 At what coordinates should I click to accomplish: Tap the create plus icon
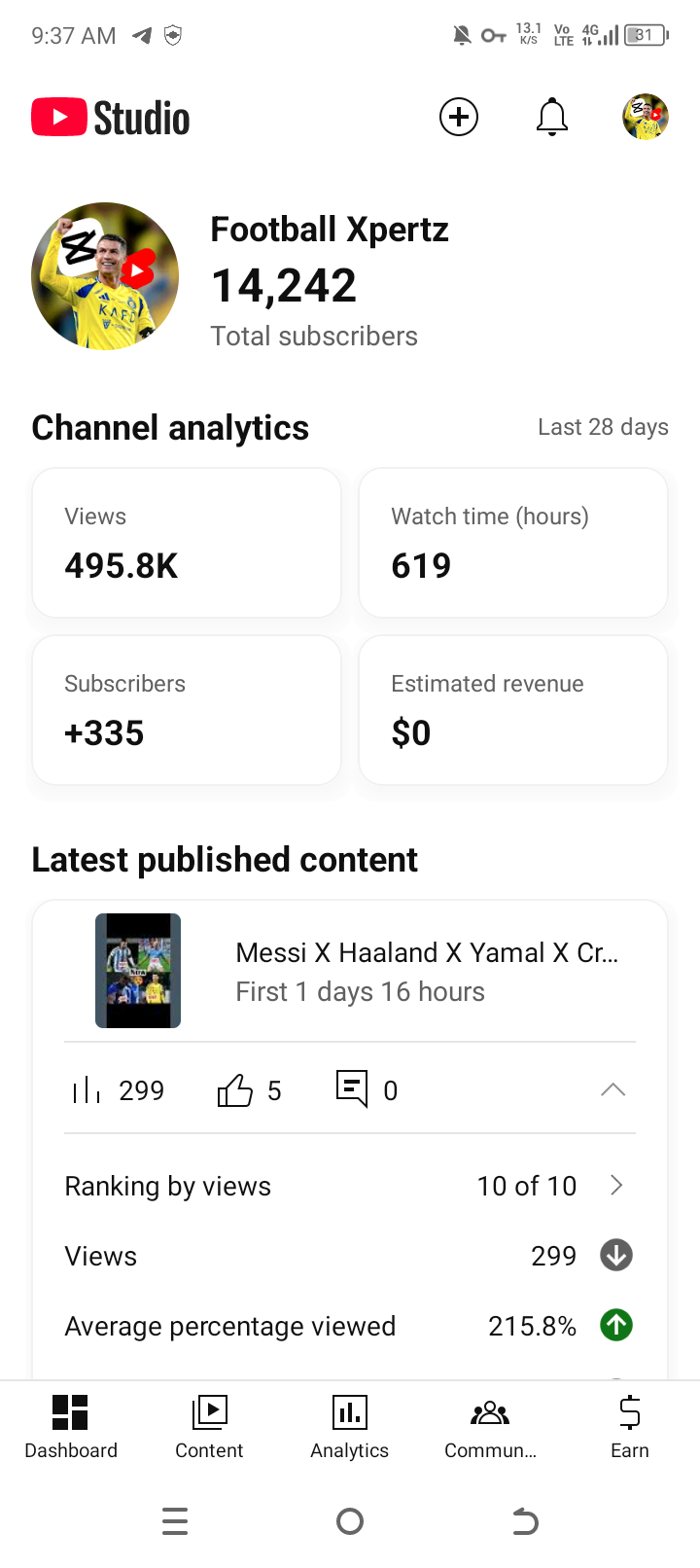[x=459, y=118]
